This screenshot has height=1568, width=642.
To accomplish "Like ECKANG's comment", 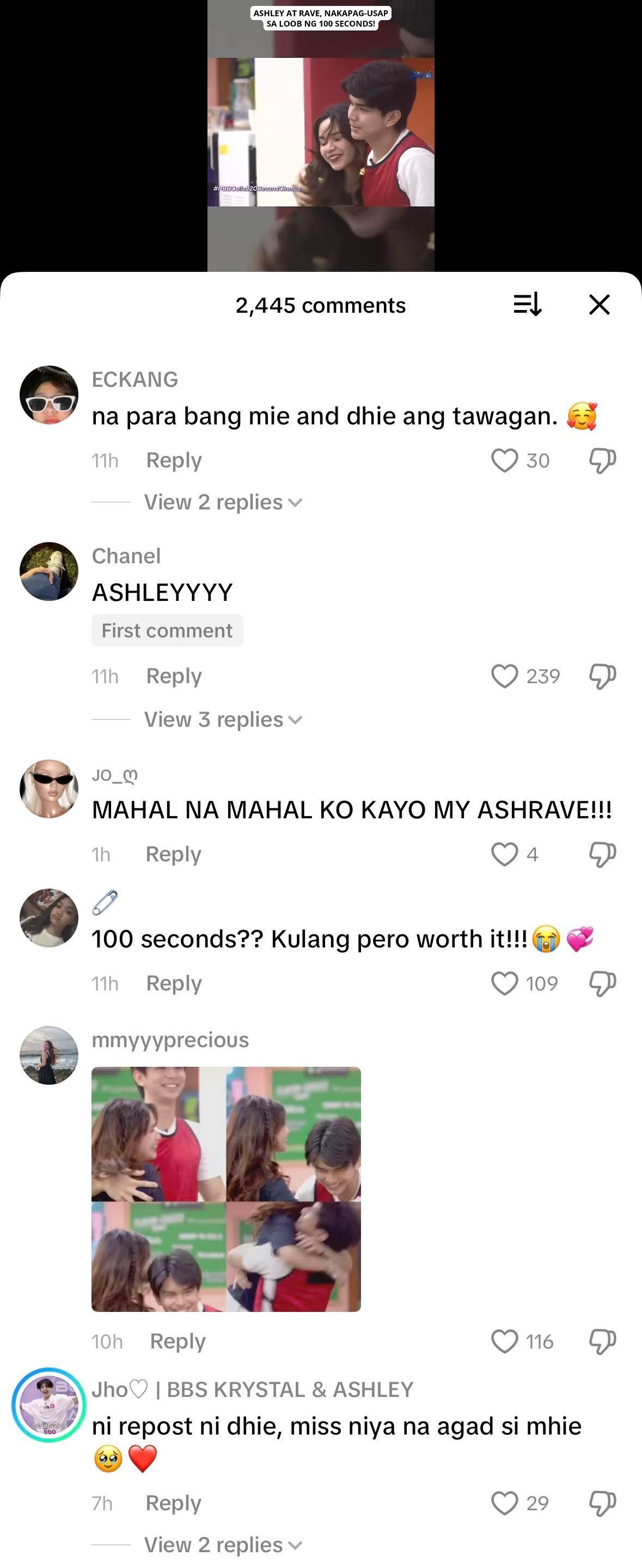I will click(x=504, y=460).
